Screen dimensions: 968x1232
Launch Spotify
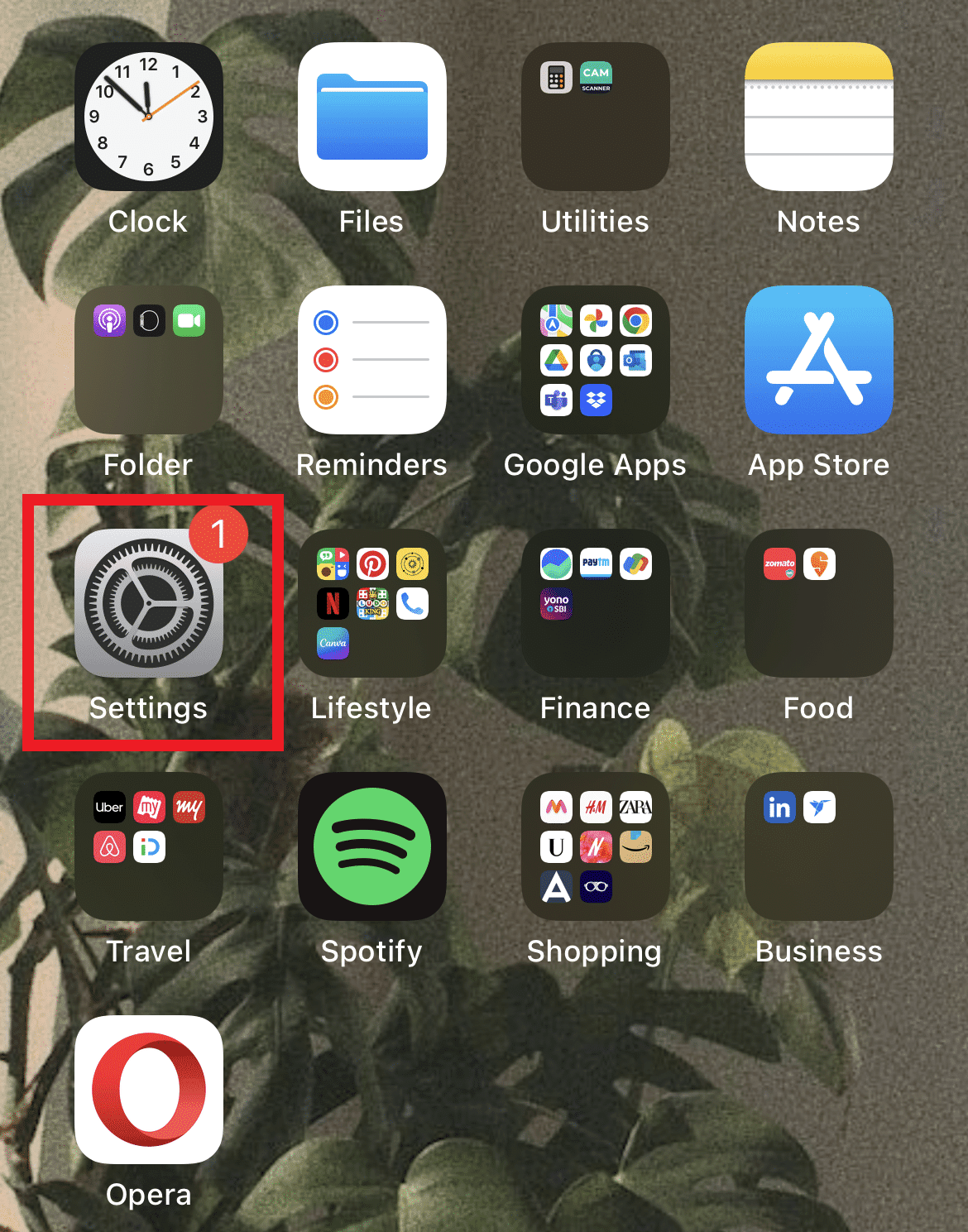point(372,846)
